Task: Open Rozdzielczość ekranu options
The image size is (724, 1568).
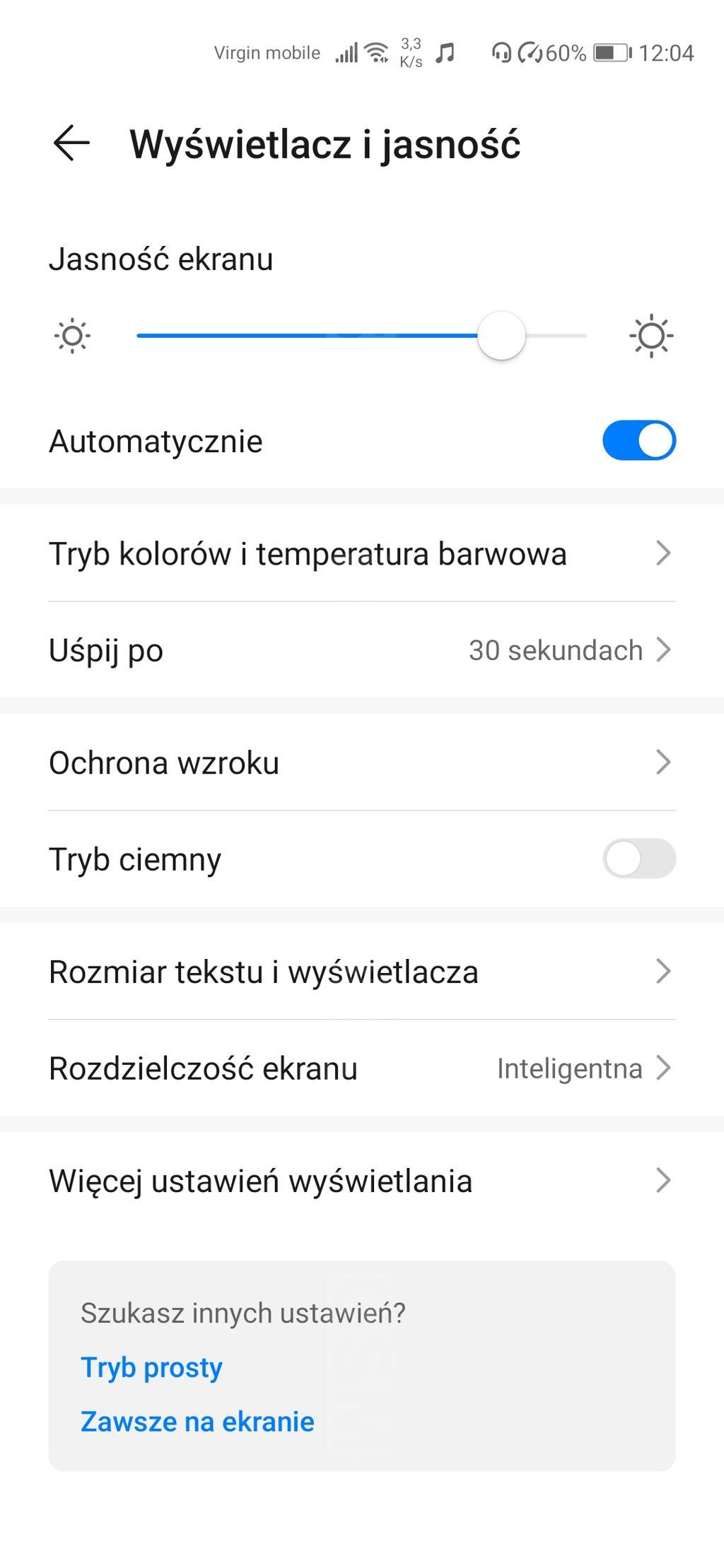Action: point(361,1068)
